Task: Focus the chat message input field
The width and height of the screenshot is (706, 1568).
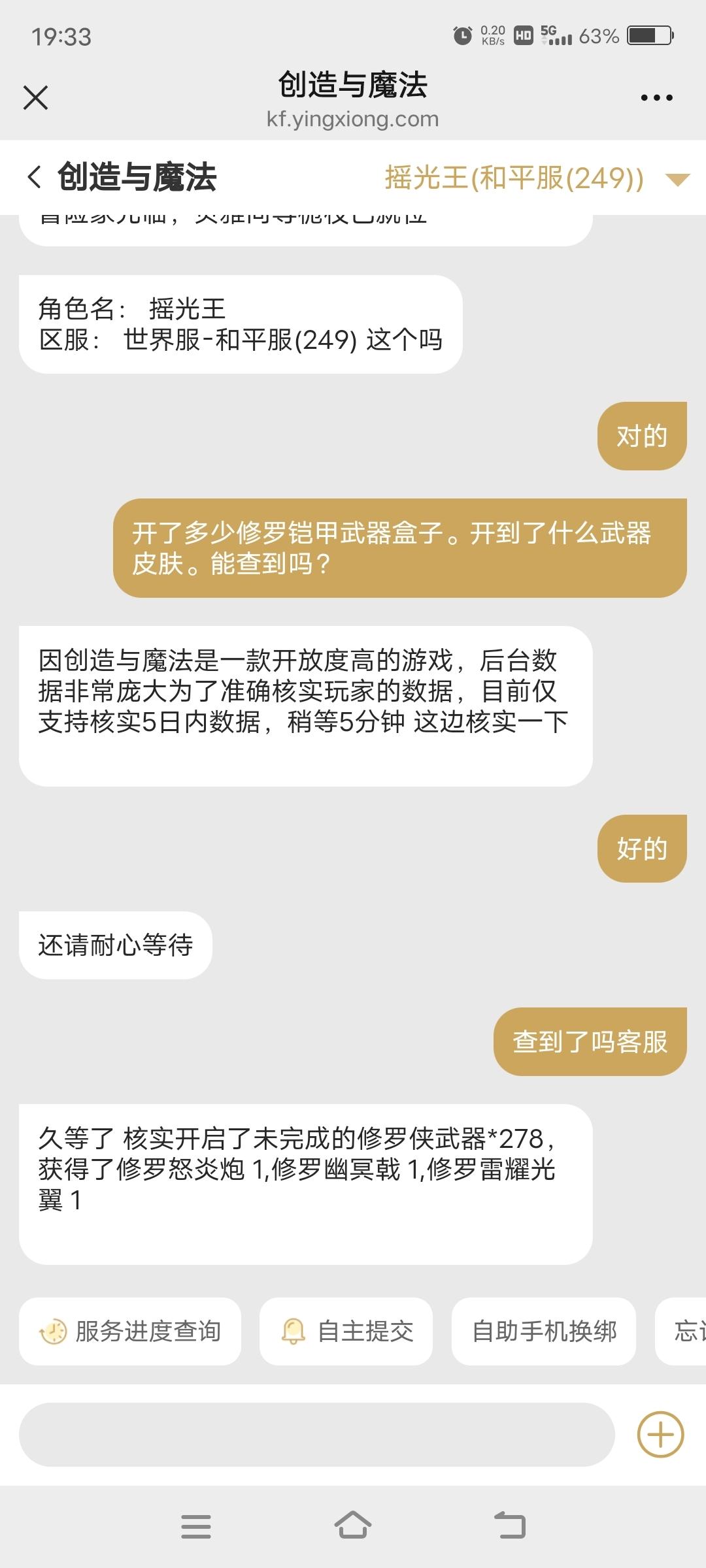Action: pyautogui.click(x=316, y=1435)
